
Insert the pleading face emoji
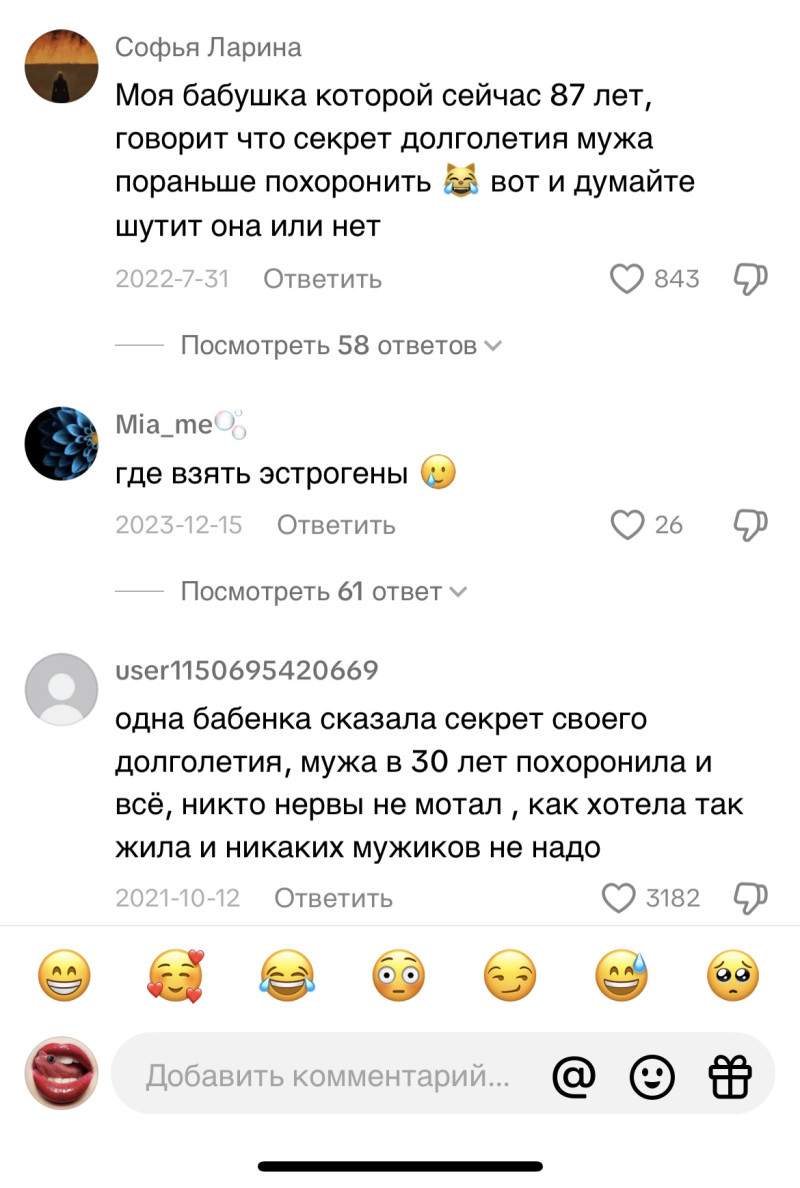point(732,977)
